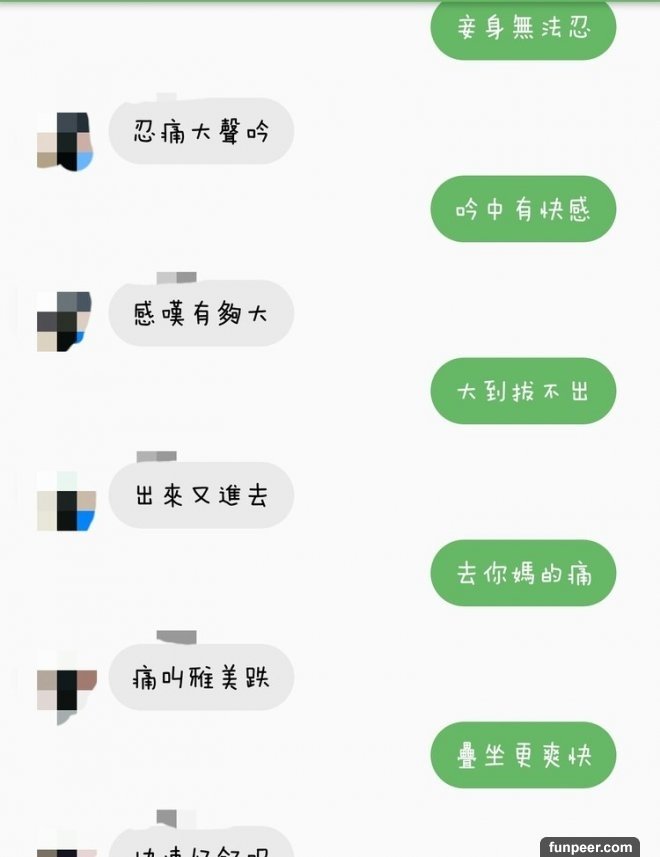The height and width of the screenshot is (857, 660).
Task: View profile of sender of 出來又進去
Action: tap(66, 500)
